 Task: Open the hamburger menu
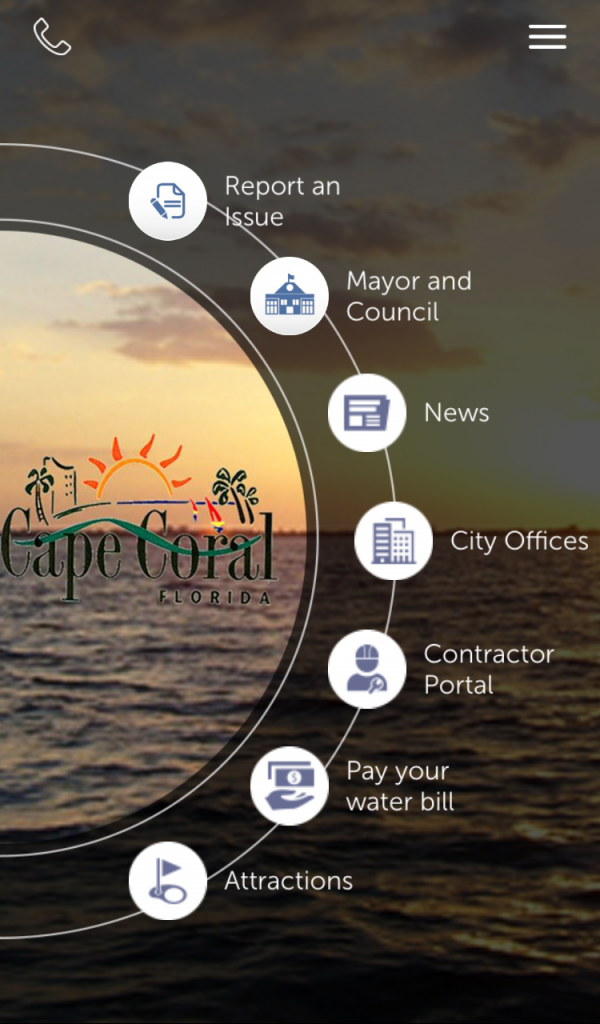[547, 37]
